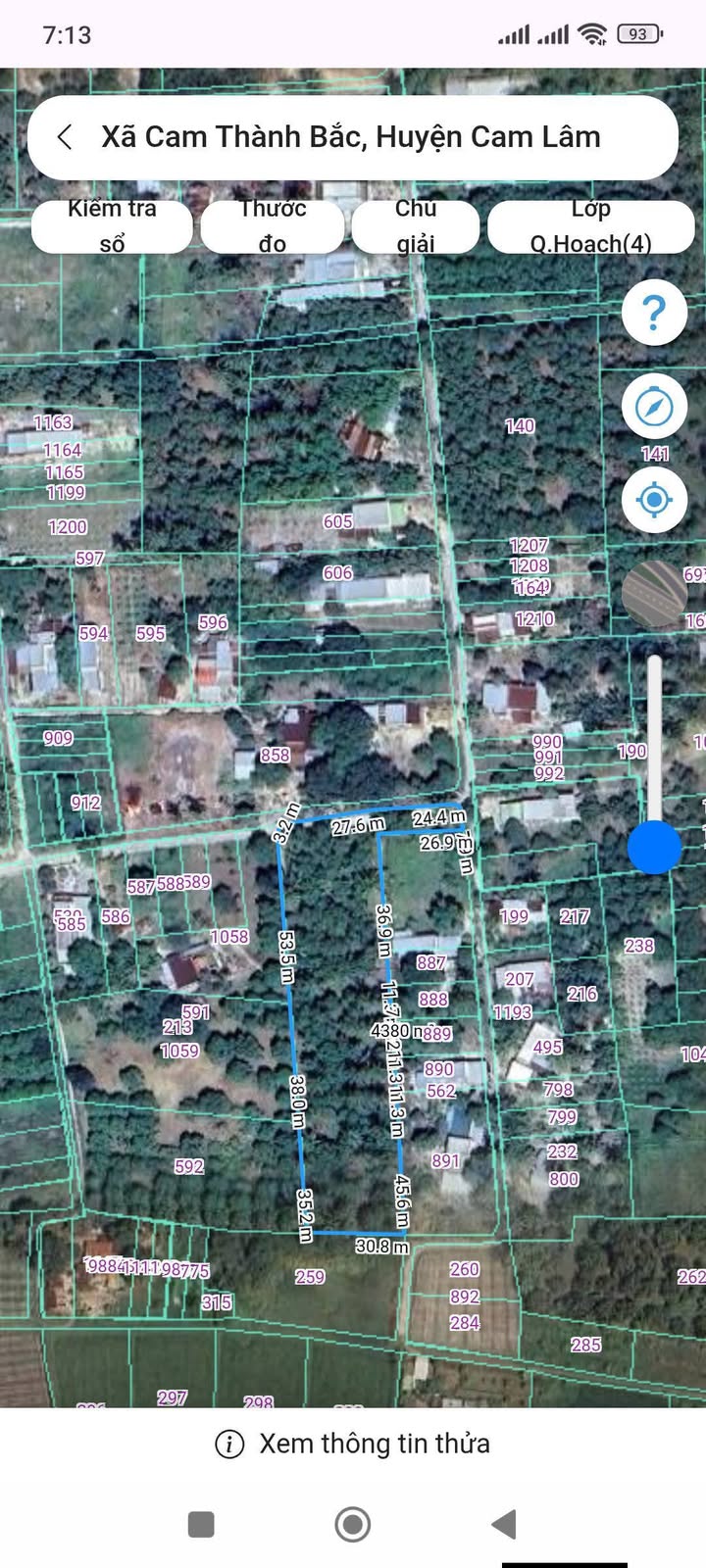
Task: Tap the system home button
Action: (x=353, y=1524)
